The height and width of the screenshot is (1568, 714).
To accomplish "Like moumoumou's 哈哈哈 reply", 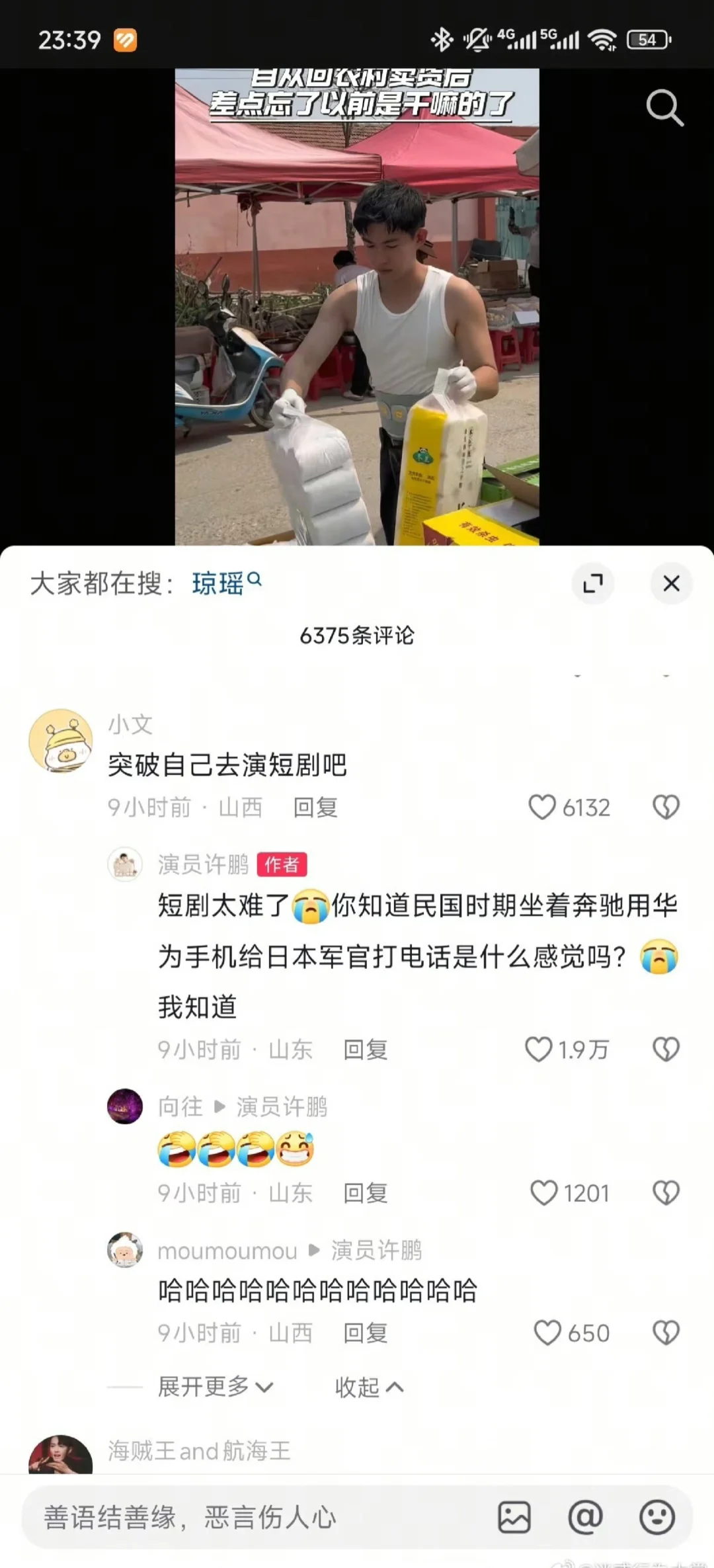I will coord(547,1333).
